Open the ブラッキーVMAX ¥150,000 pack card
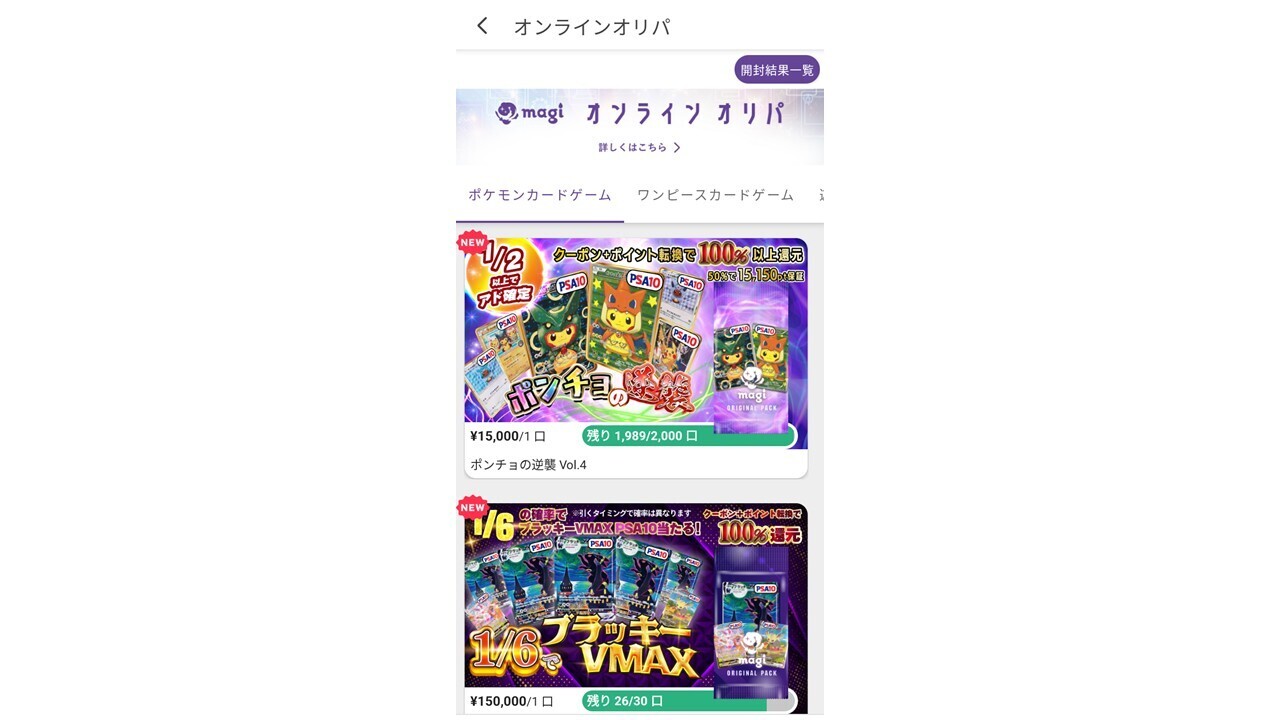1280x720 pixels. click(636, 600)
